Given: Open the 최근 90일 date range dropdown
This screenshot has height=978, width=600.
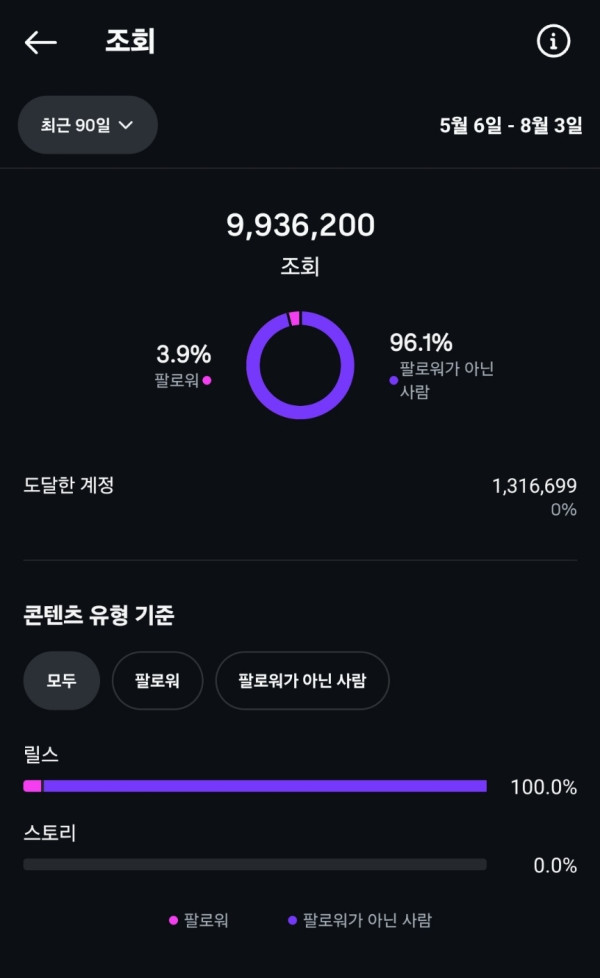Looking at the screenshot, I should click(88, 125).
